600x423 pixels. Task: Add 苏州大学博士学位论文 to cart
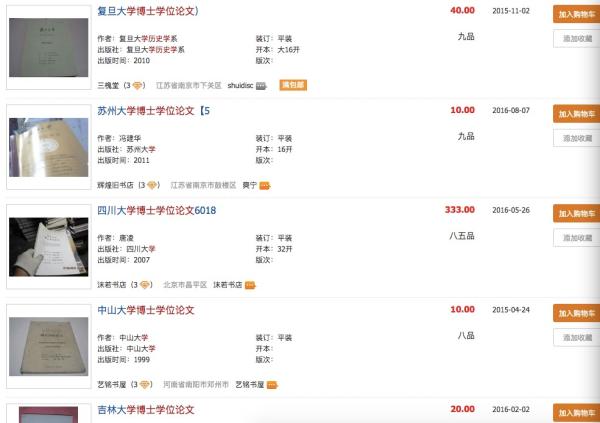click(577, 114)
